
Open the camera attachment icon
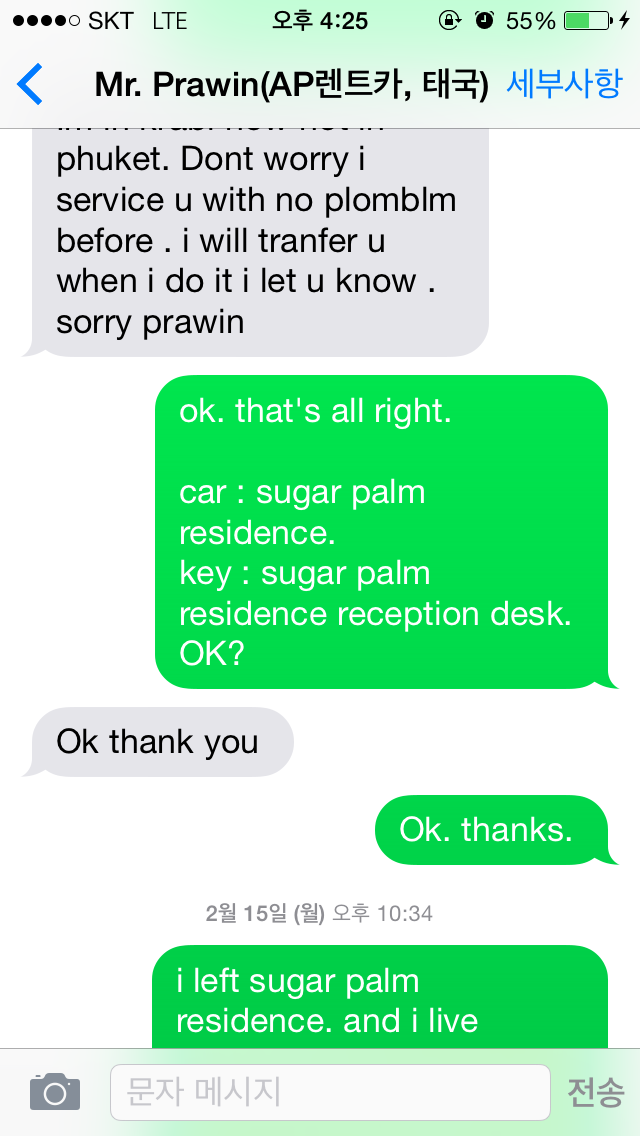tap(55, 1092)
